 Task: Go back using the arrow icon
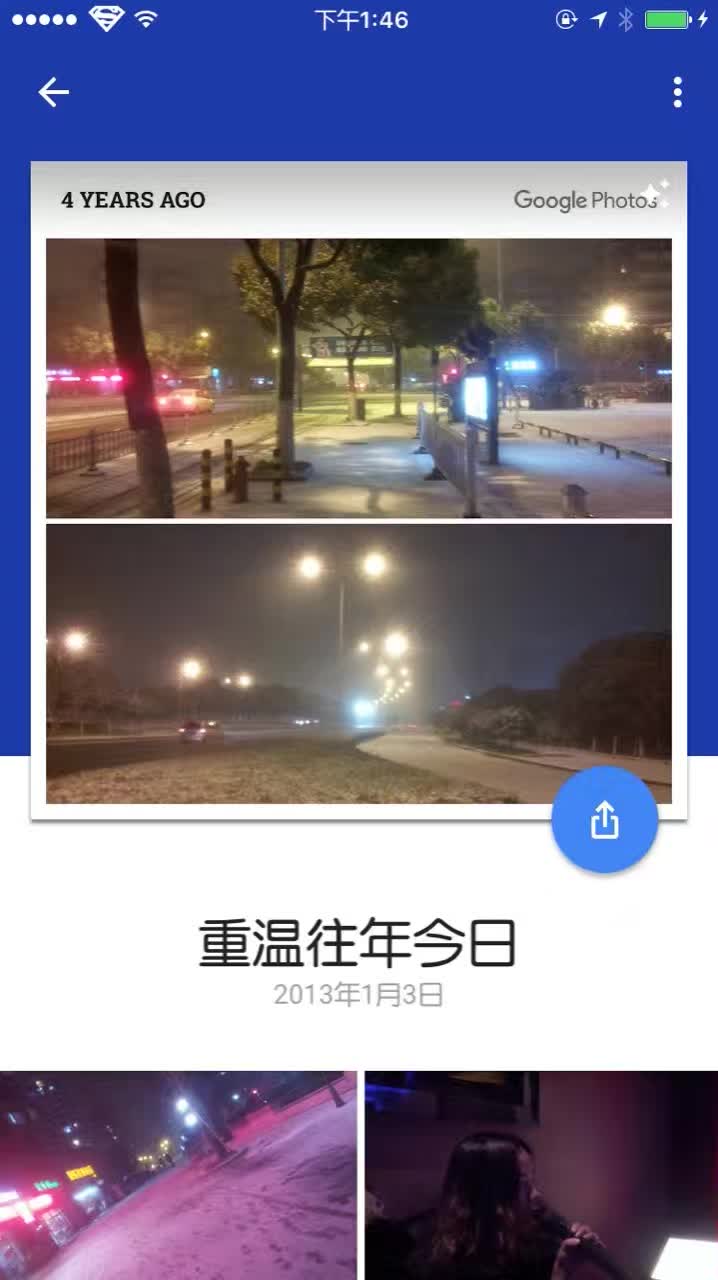click(x=54, y=93)
